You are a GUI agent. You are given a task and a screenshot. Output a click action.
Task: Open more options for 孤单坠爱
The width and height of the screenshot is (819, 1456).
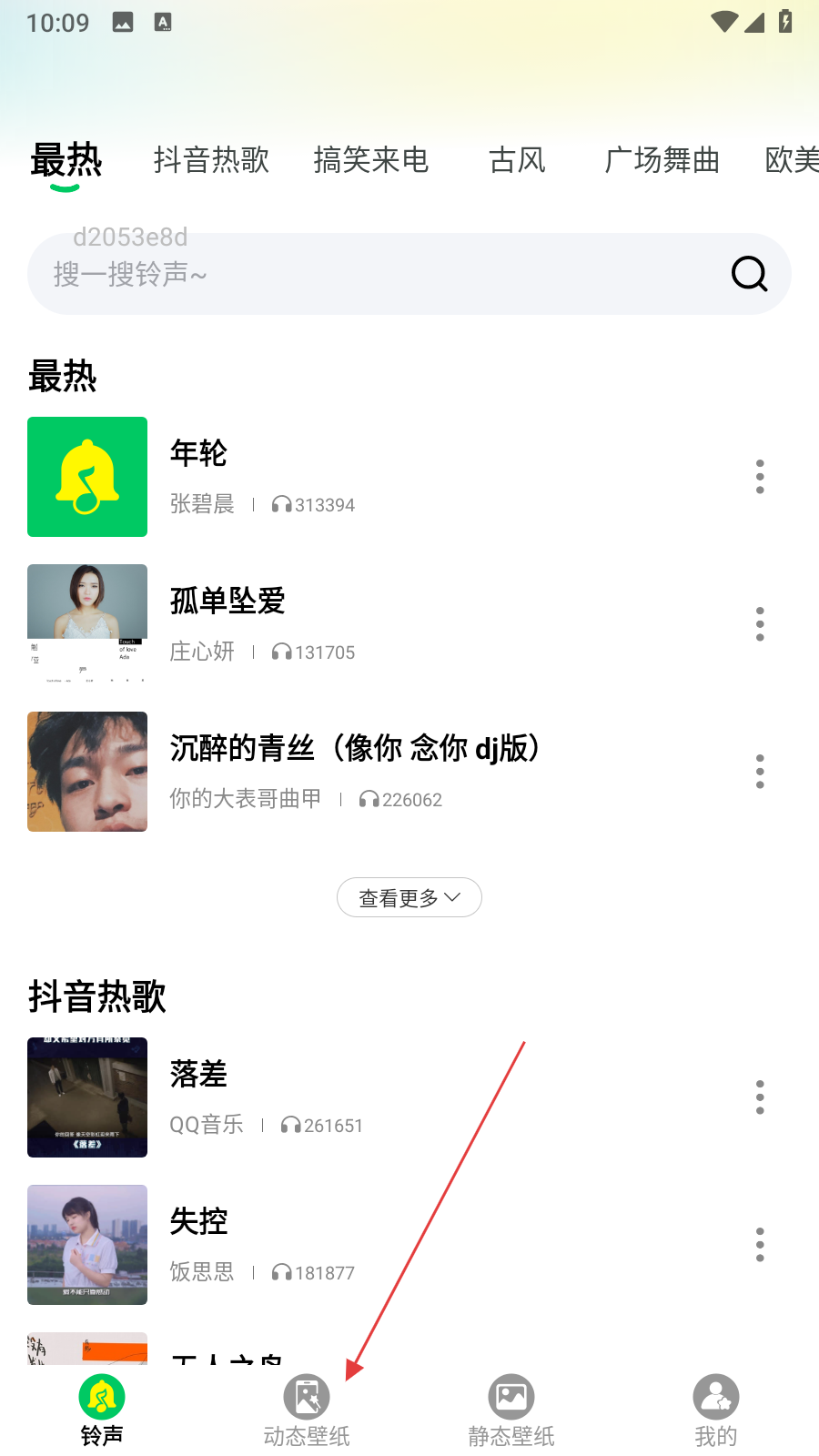pyautogui.click(x=760, y=624)
